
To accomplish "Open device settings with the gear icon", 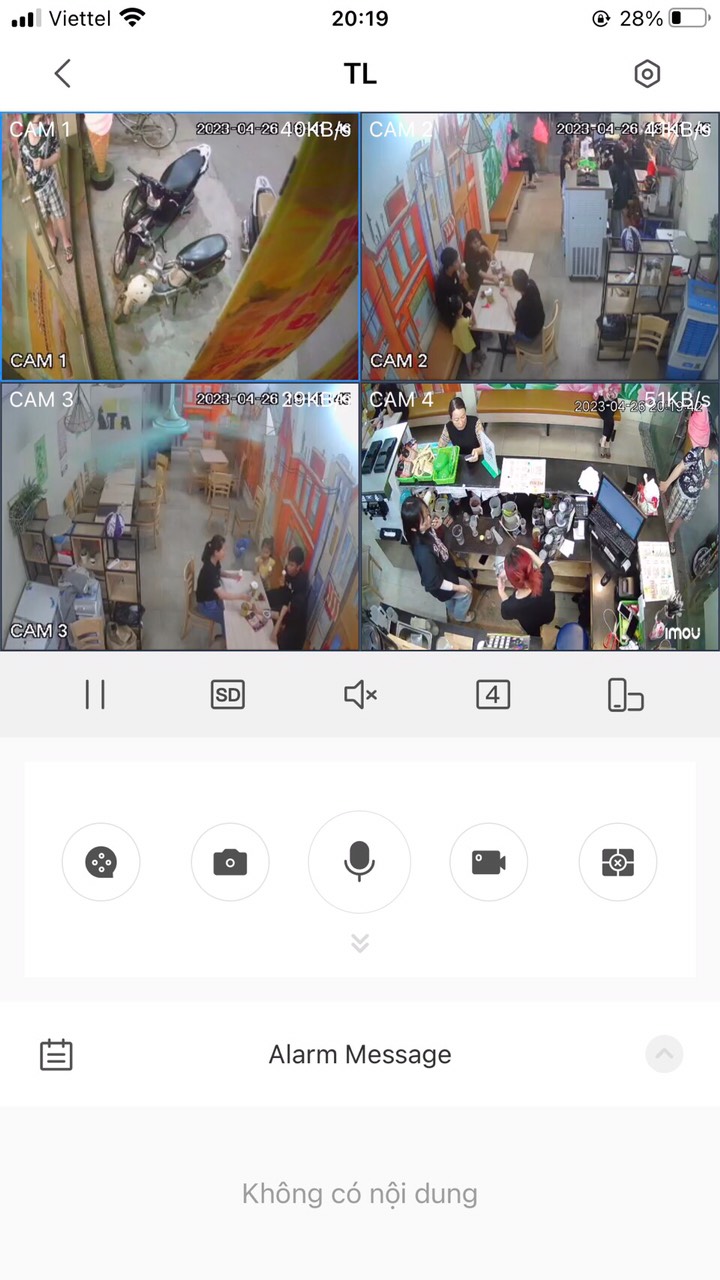I will point(647,73).
